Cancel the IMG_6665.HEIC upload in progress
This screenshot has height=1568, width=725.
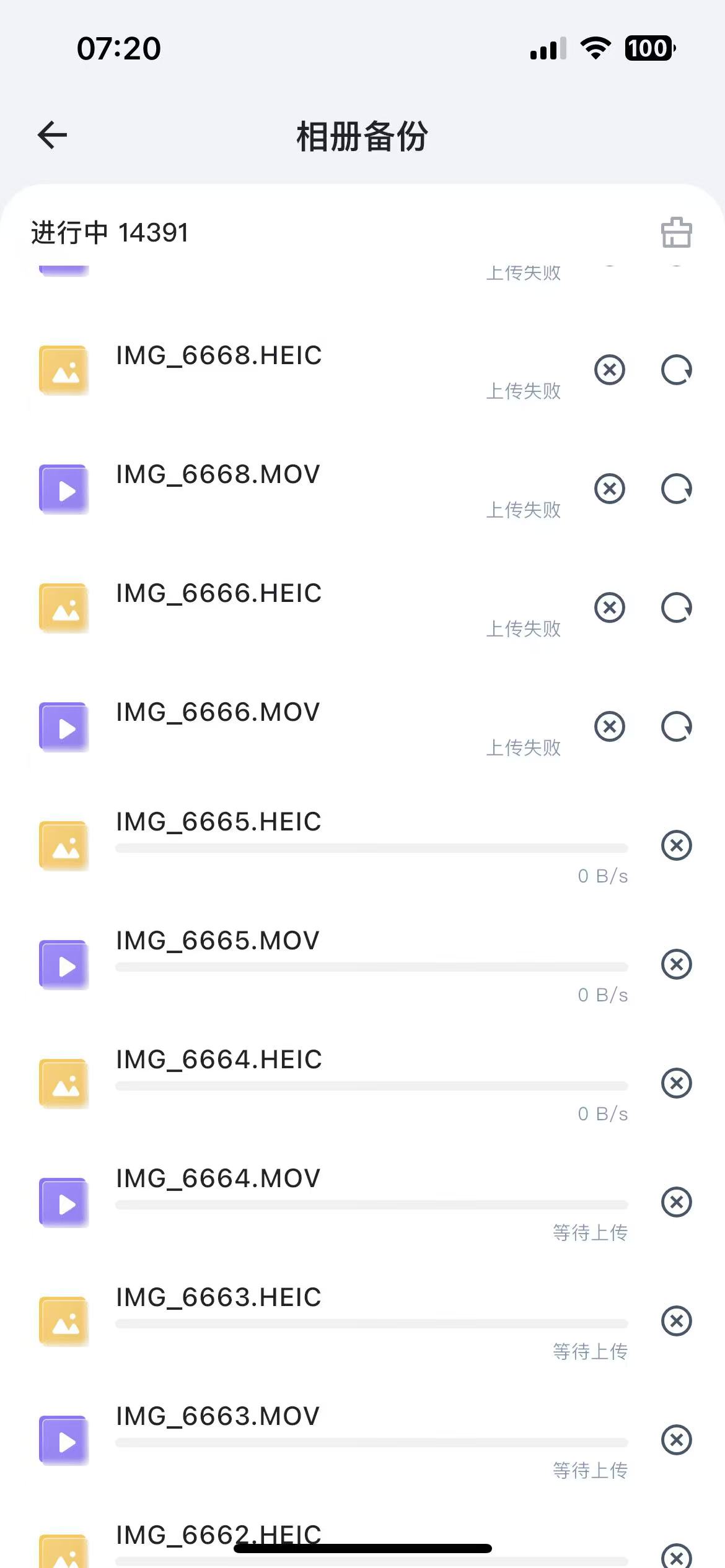click(x=676, y=845)
